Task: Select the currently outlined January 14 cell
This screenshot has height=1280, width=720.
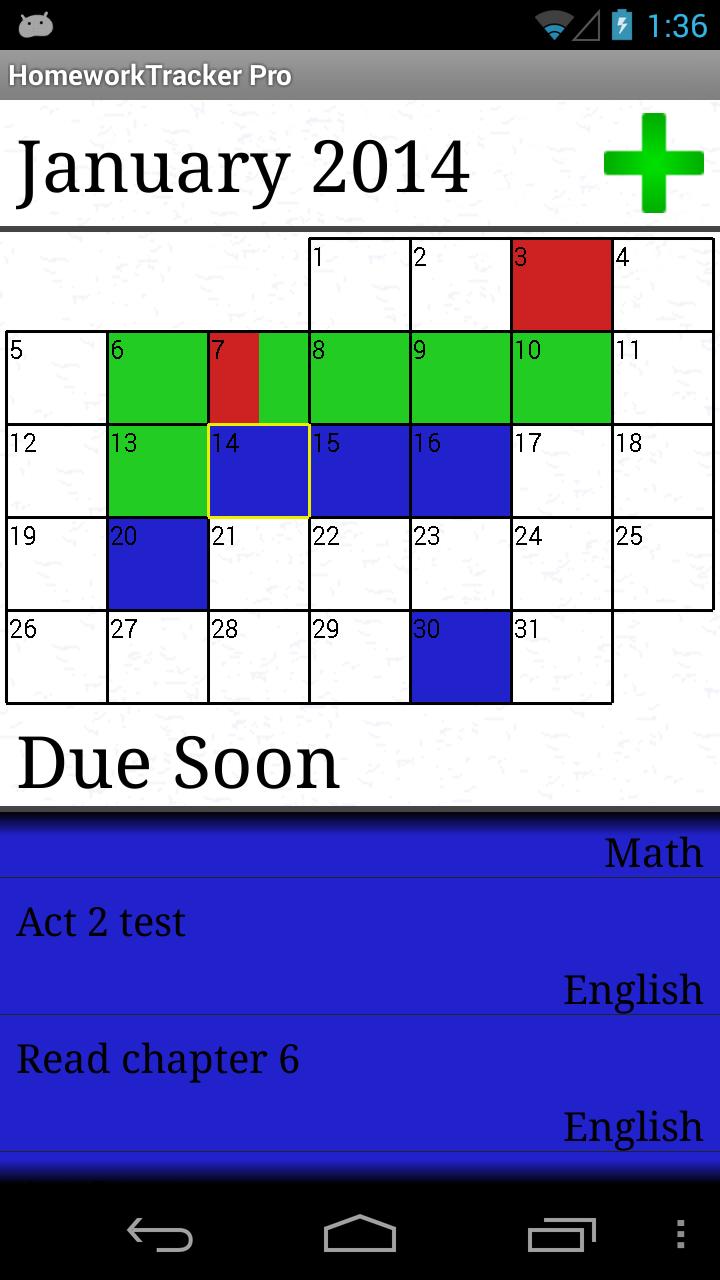Action: (x=258, y=470)
